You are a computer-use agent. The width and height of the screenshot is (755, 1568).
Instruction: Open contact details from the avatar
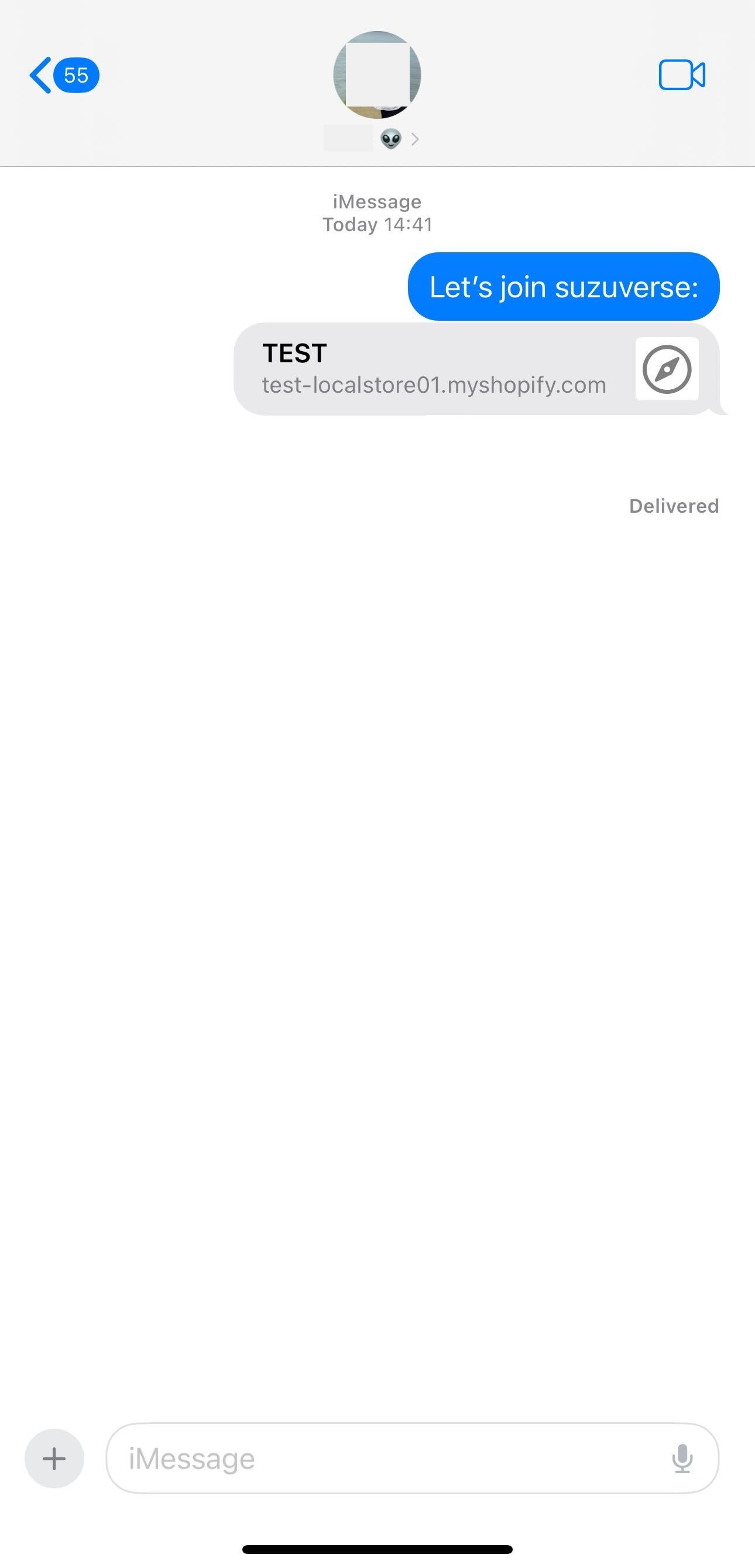(377, 76)
